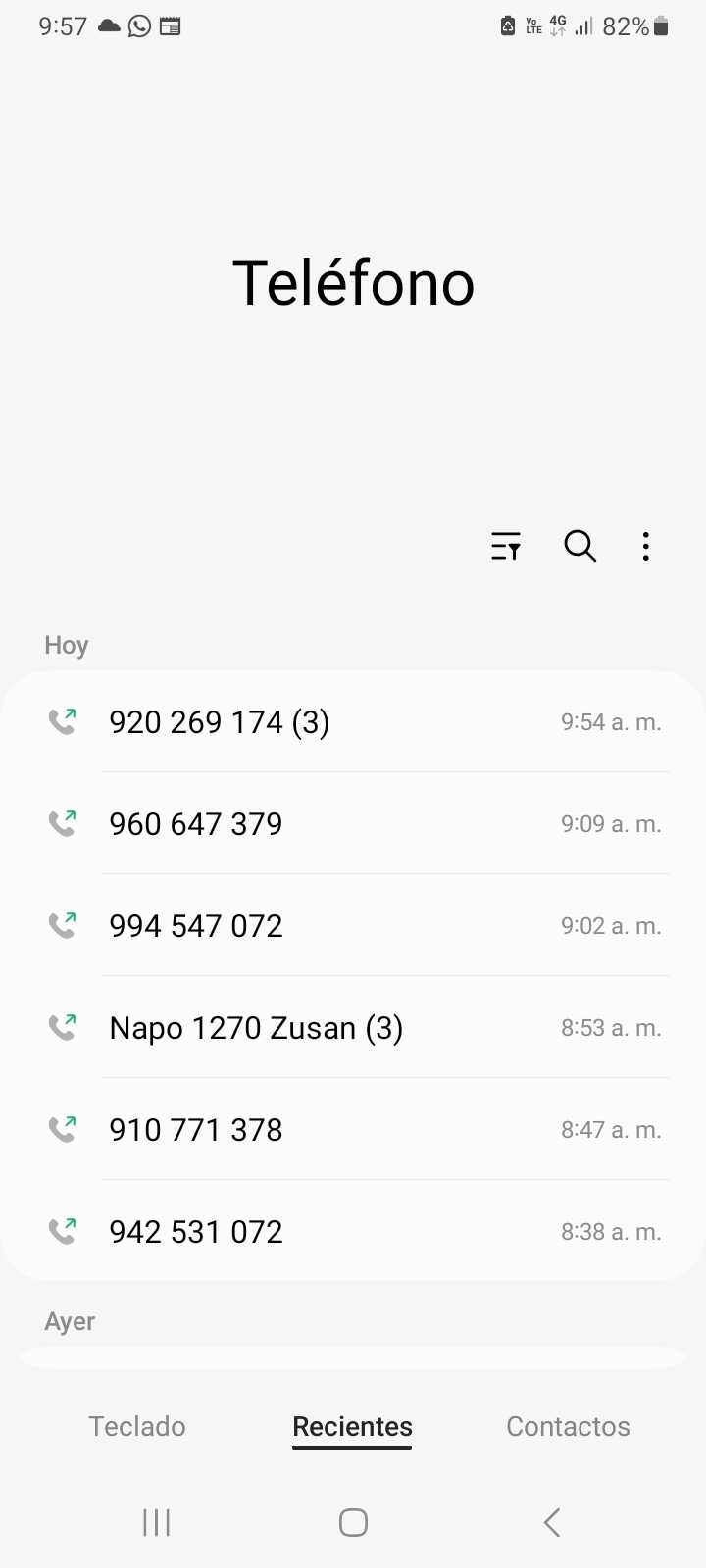
Task: Tap the system home button
Action: pyautogui.click(x=353, y=1522)
